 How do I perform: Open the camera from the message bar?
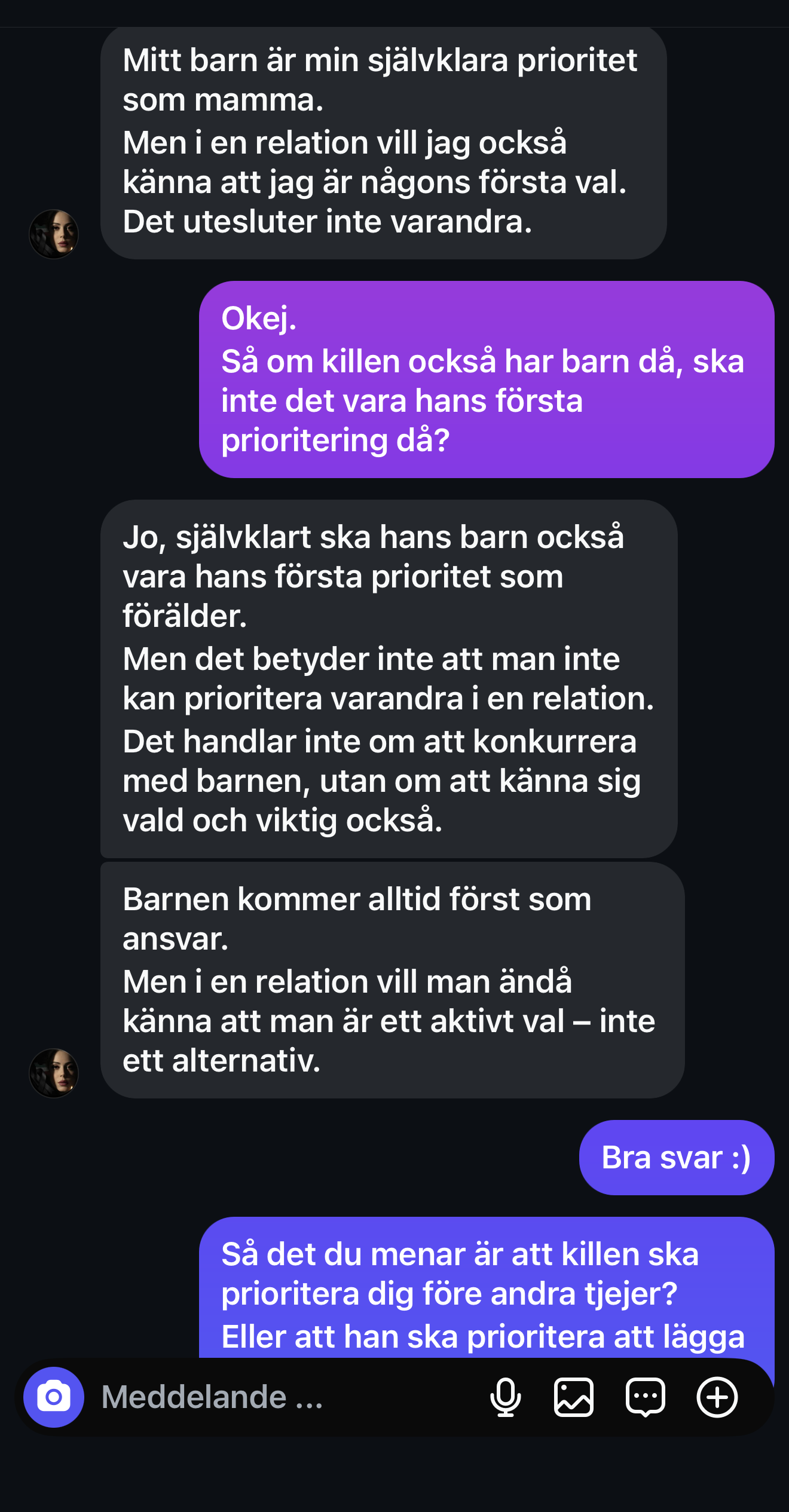tap(54, 1397)
